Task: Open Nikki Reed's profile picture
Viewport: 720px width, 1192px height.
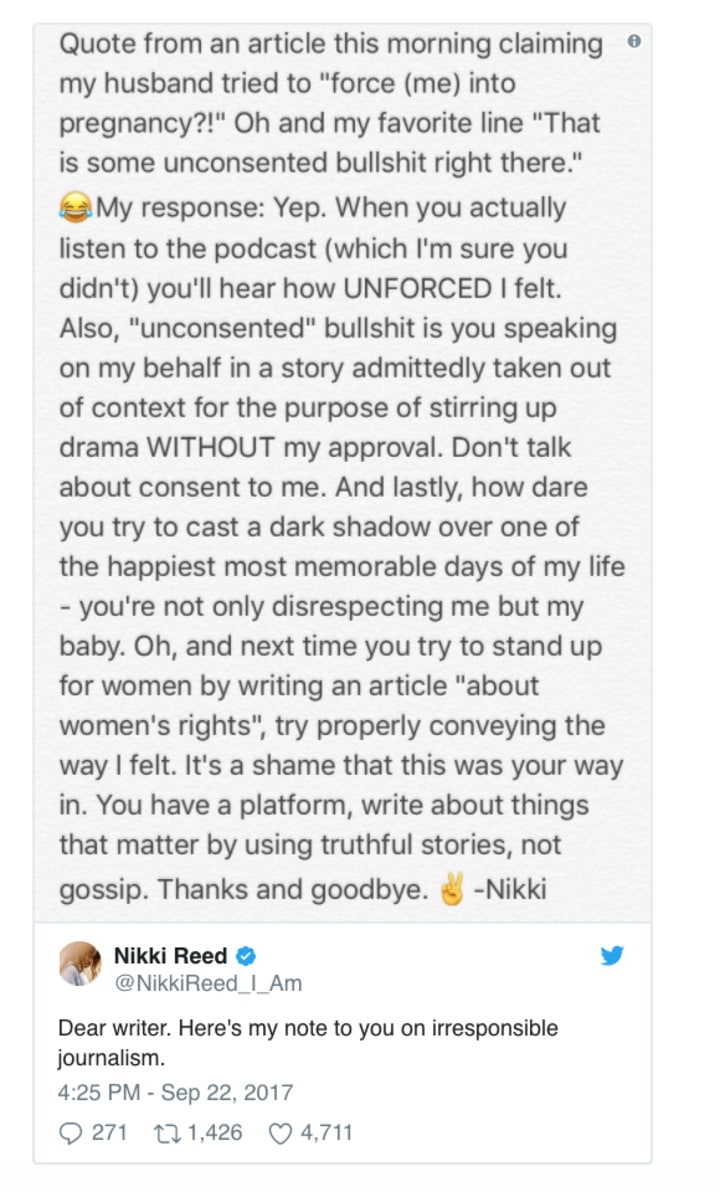Action: pos(80,964)
